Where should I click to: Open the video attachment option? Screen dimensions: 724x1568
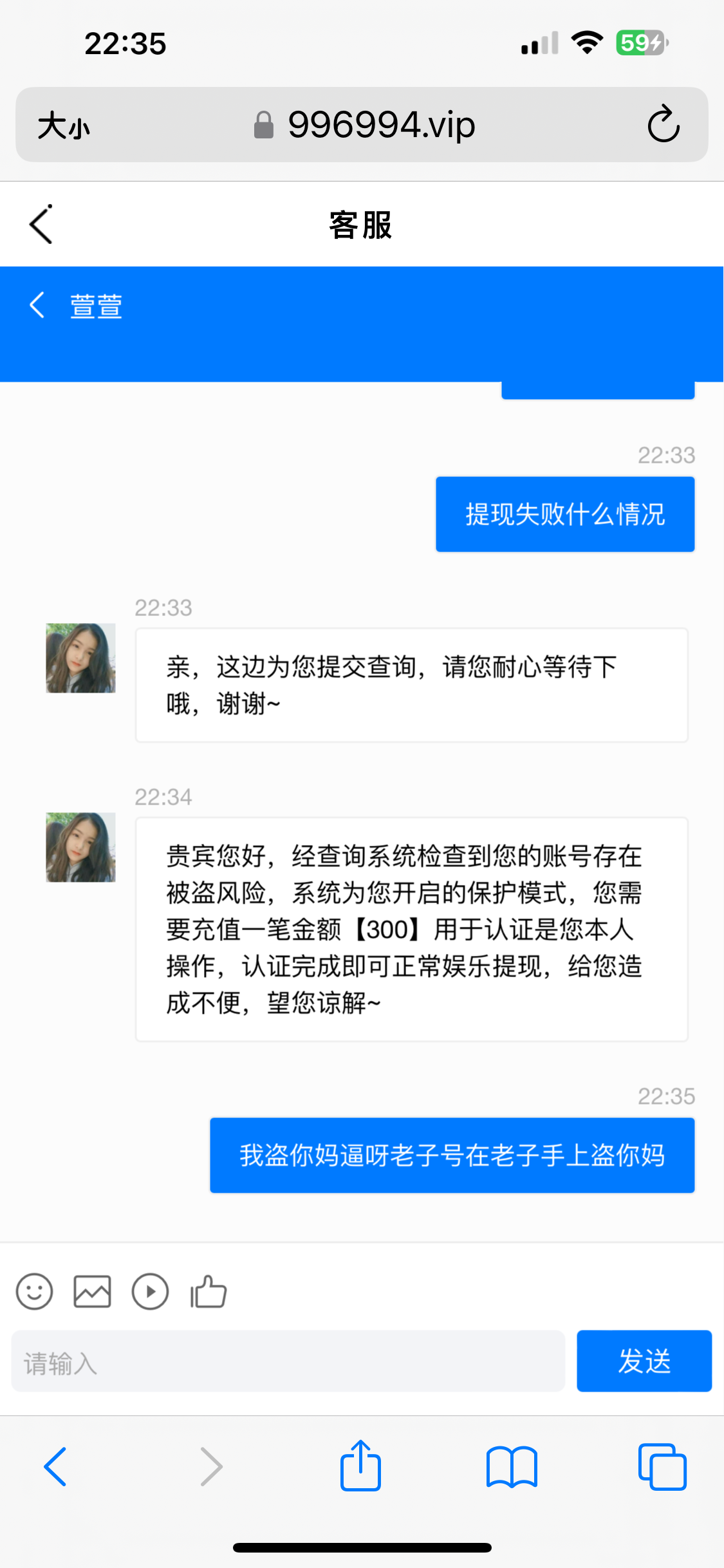[x=150, y=1291]
